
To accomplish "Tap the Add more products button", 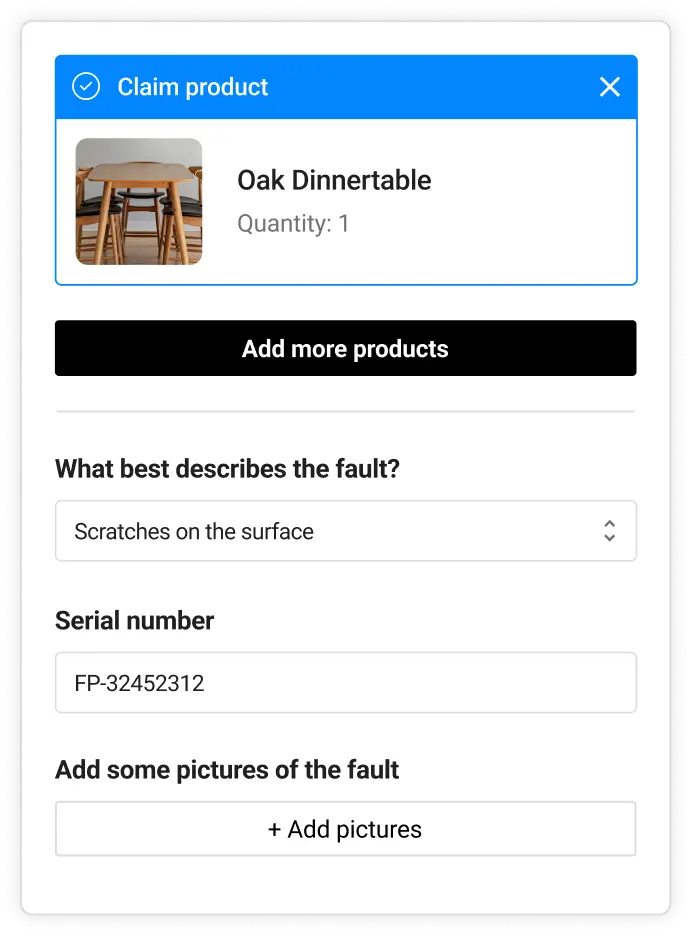I will point(345,349).
